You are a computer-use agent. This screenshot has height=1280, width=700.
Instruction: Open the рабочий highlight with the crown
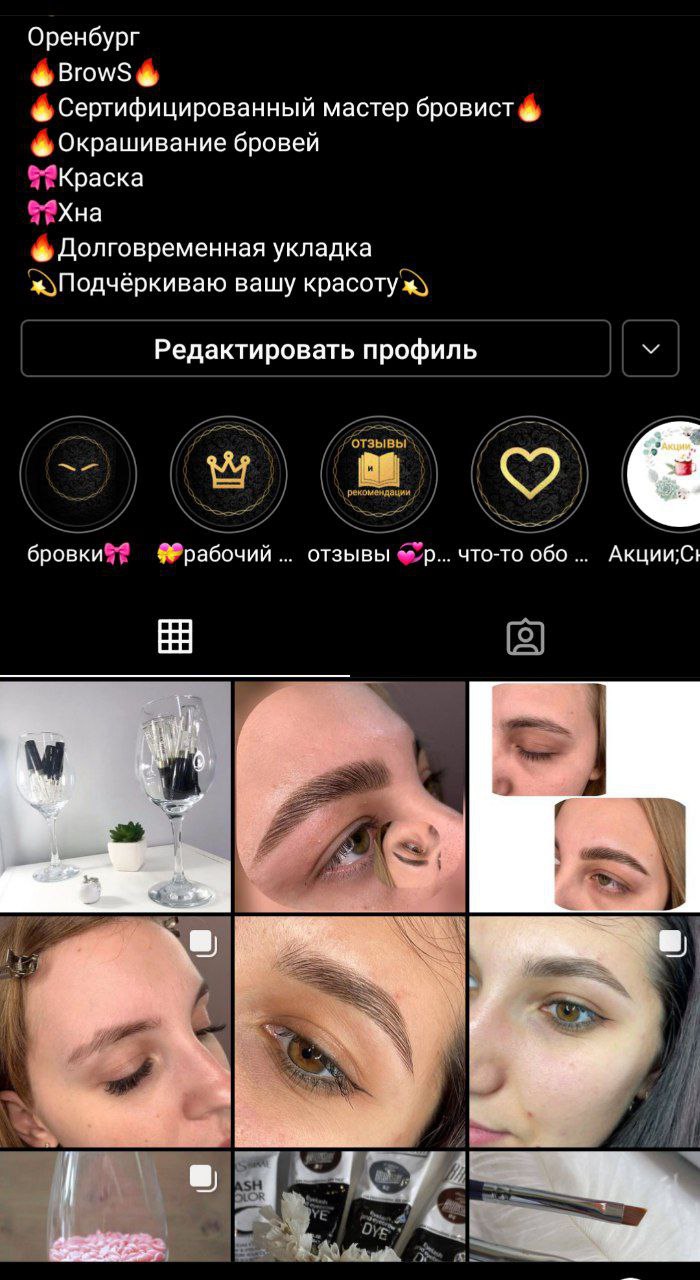(x=229, y=473)
